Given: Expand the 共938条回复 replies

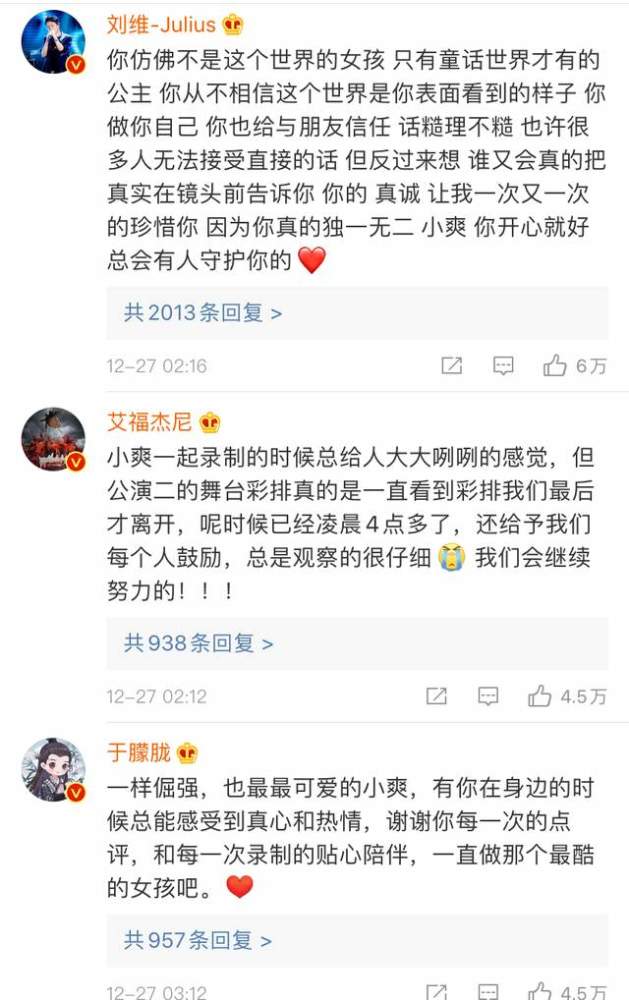Looking at the screenshot, I should click(x=198, y=643).
